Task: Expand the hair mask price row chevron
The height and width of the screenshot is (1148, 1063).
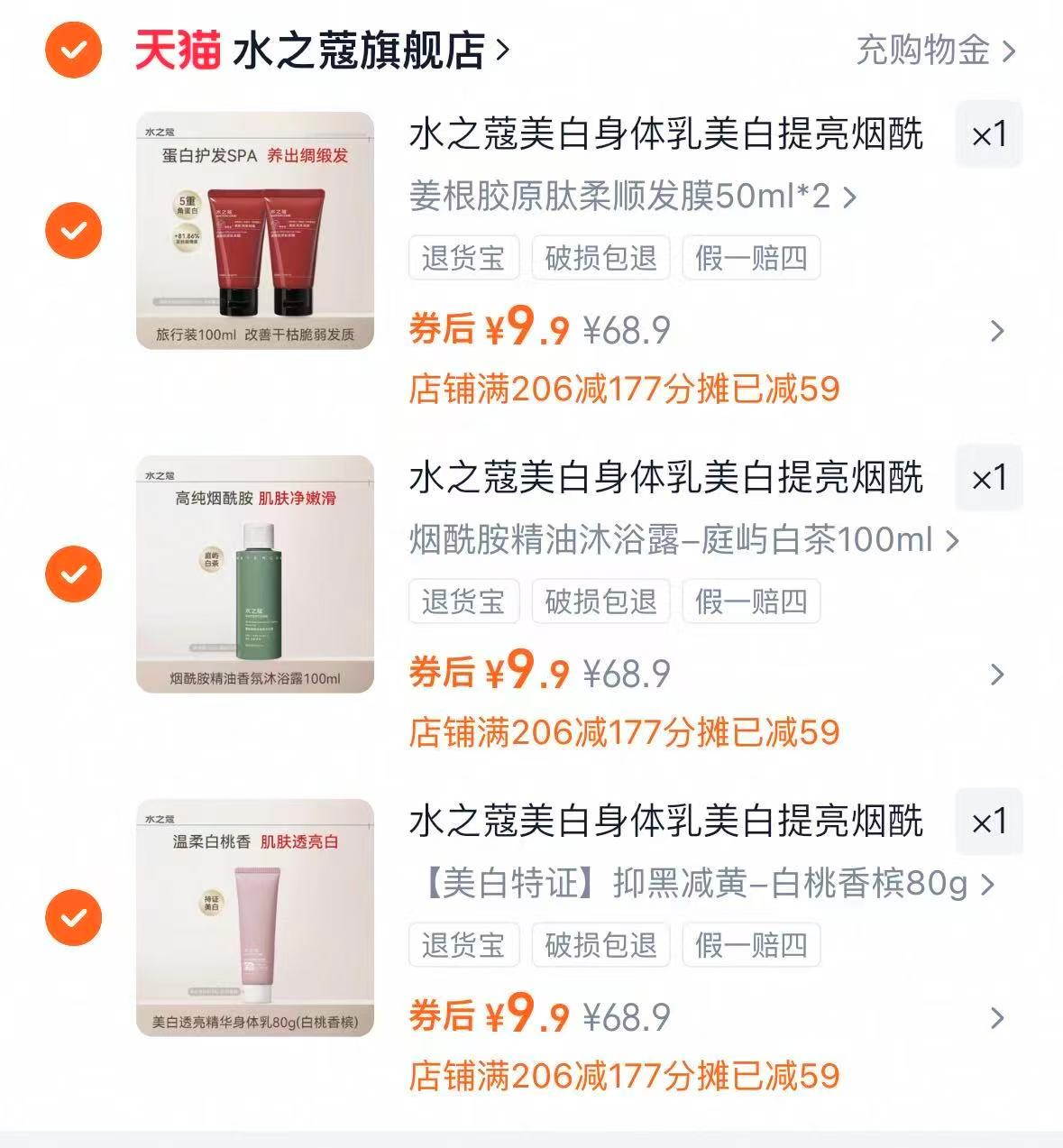Action: click(996, 330)
